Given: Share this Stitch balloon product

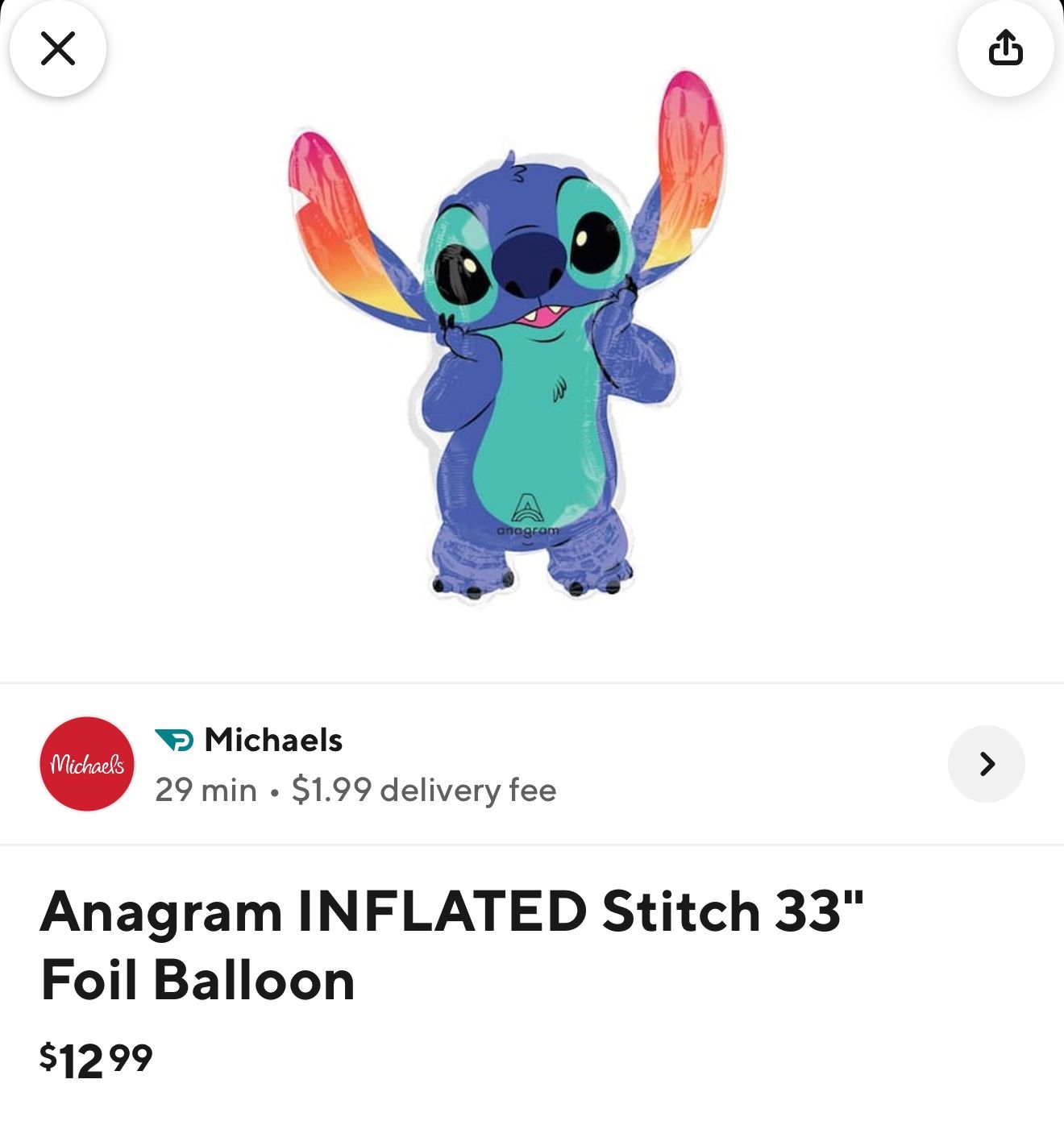Looking at the screenshot, I should coord(1005,48).
